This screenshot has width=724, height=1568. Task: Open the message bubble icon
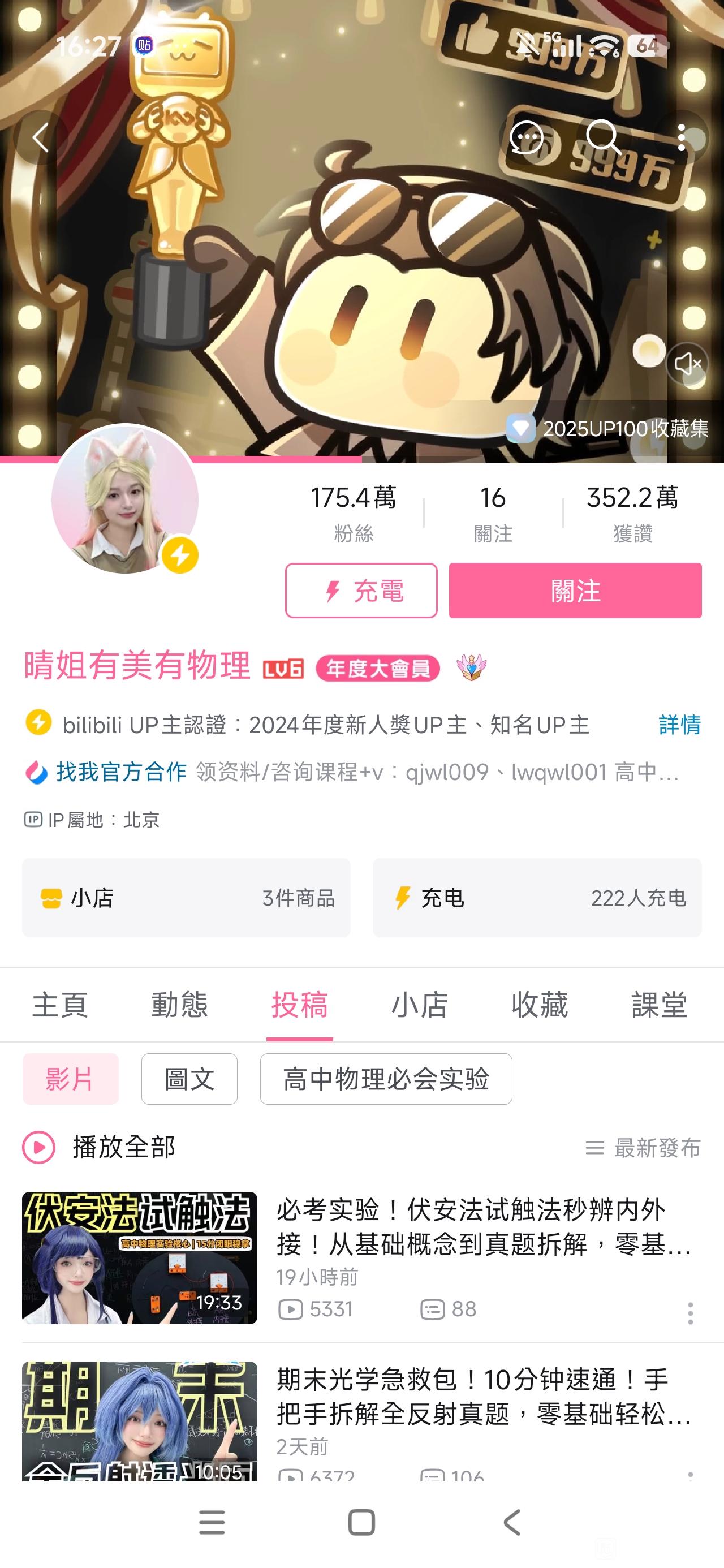pos(527,137)
